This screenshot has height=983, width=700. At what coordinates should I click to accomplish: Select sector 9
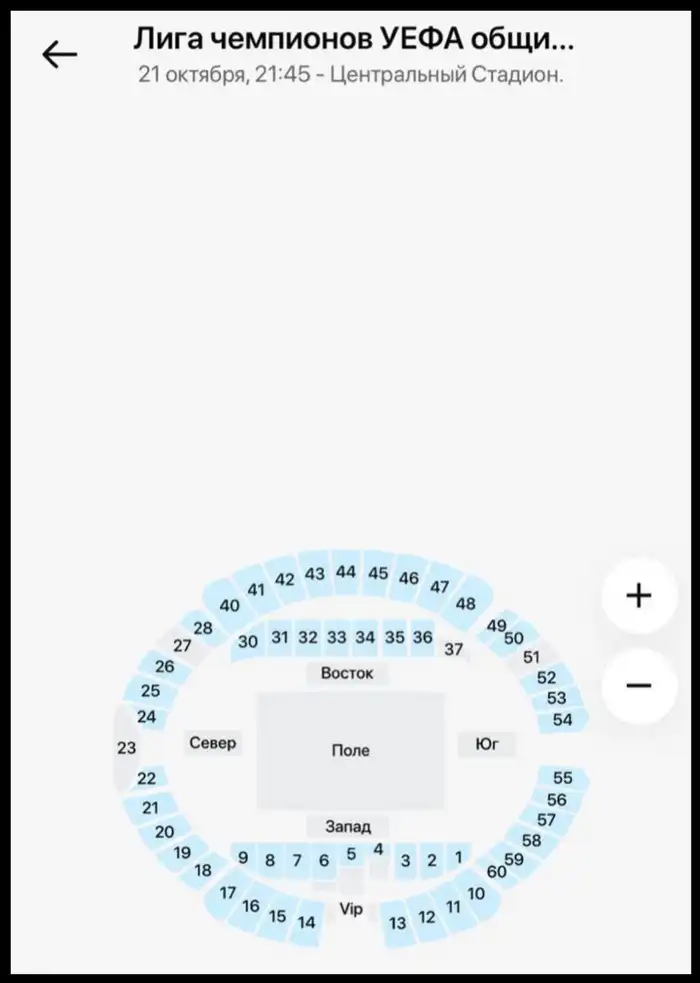coord(243,857)
